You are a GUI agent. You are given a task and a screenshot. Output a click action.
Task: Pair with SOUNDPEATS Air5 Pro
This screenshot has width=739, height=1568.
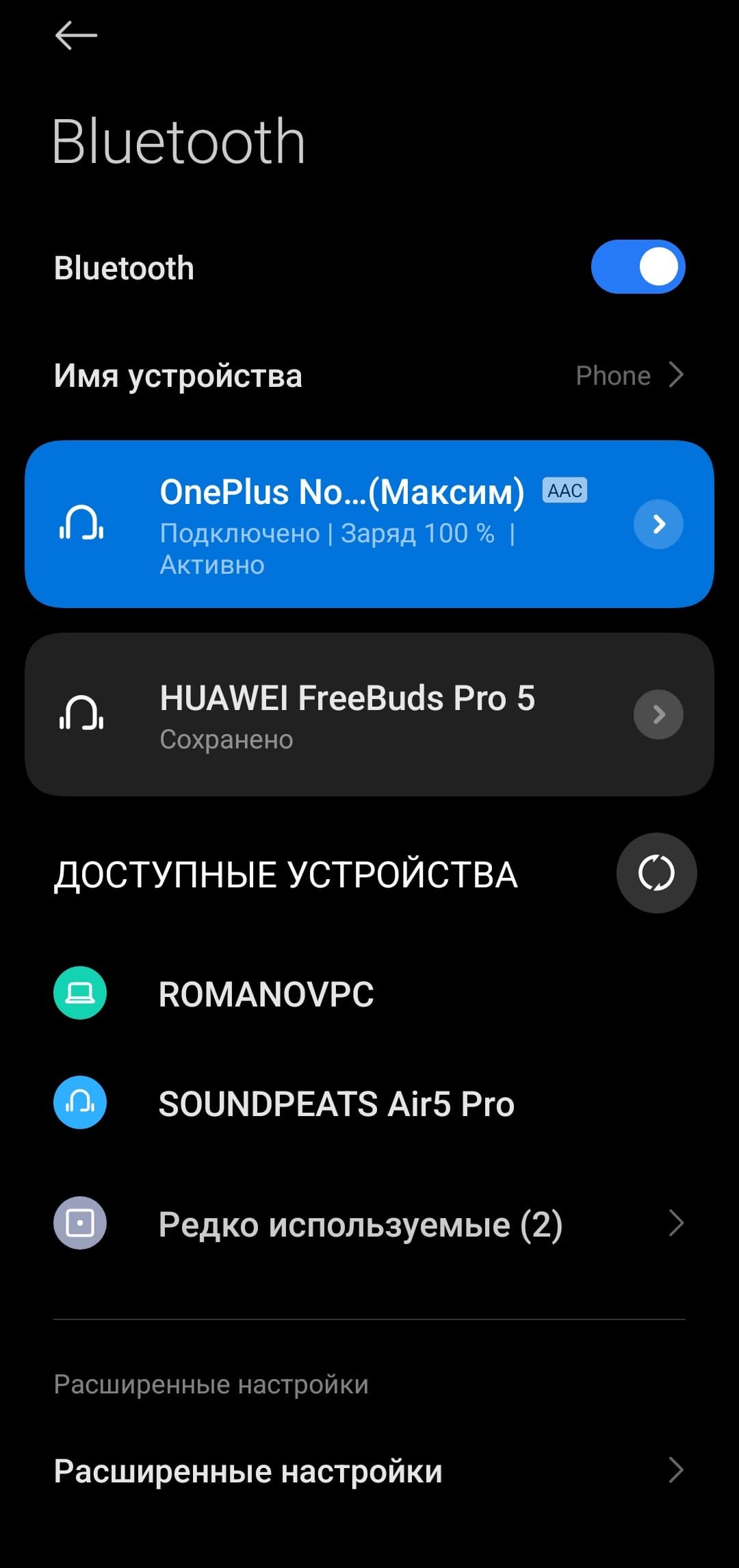[336, 1103]
